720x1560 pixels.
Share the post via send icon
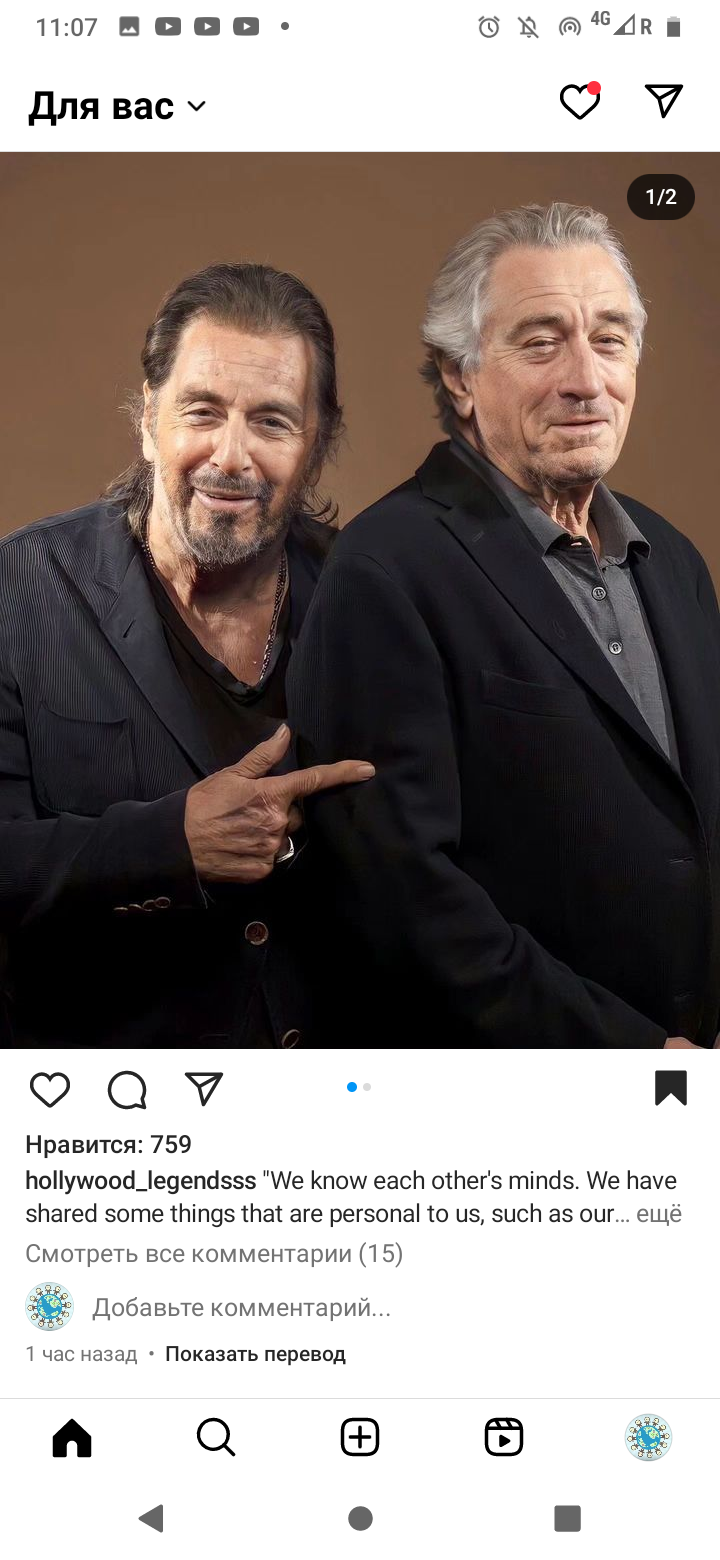coord(204,1089)
